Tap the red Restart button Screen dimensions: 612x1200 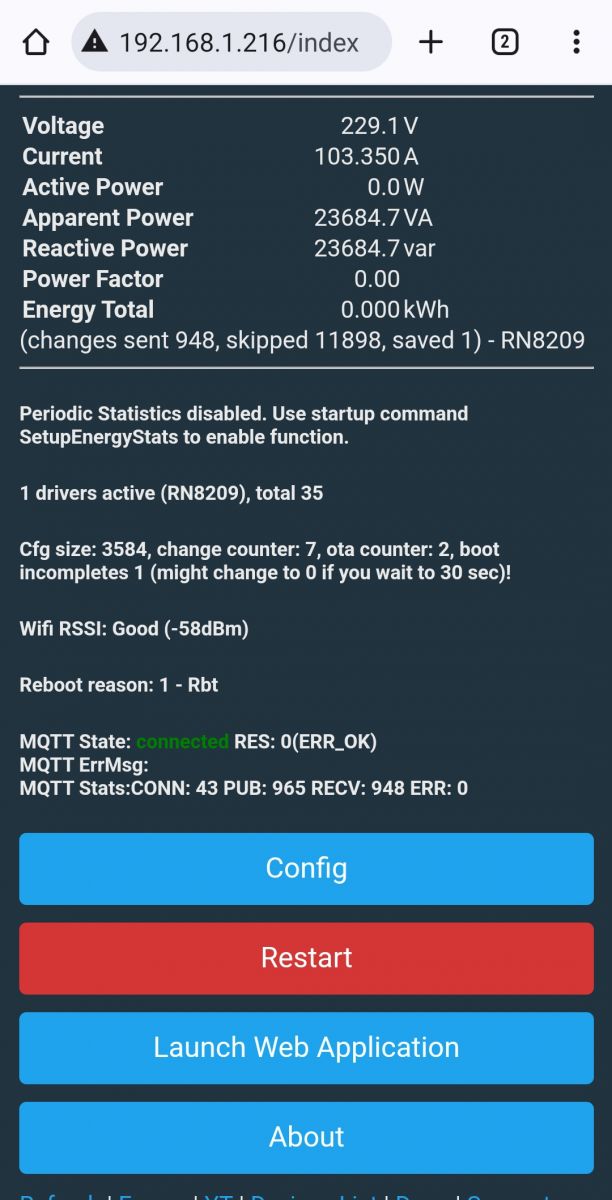tap(306, 958)
